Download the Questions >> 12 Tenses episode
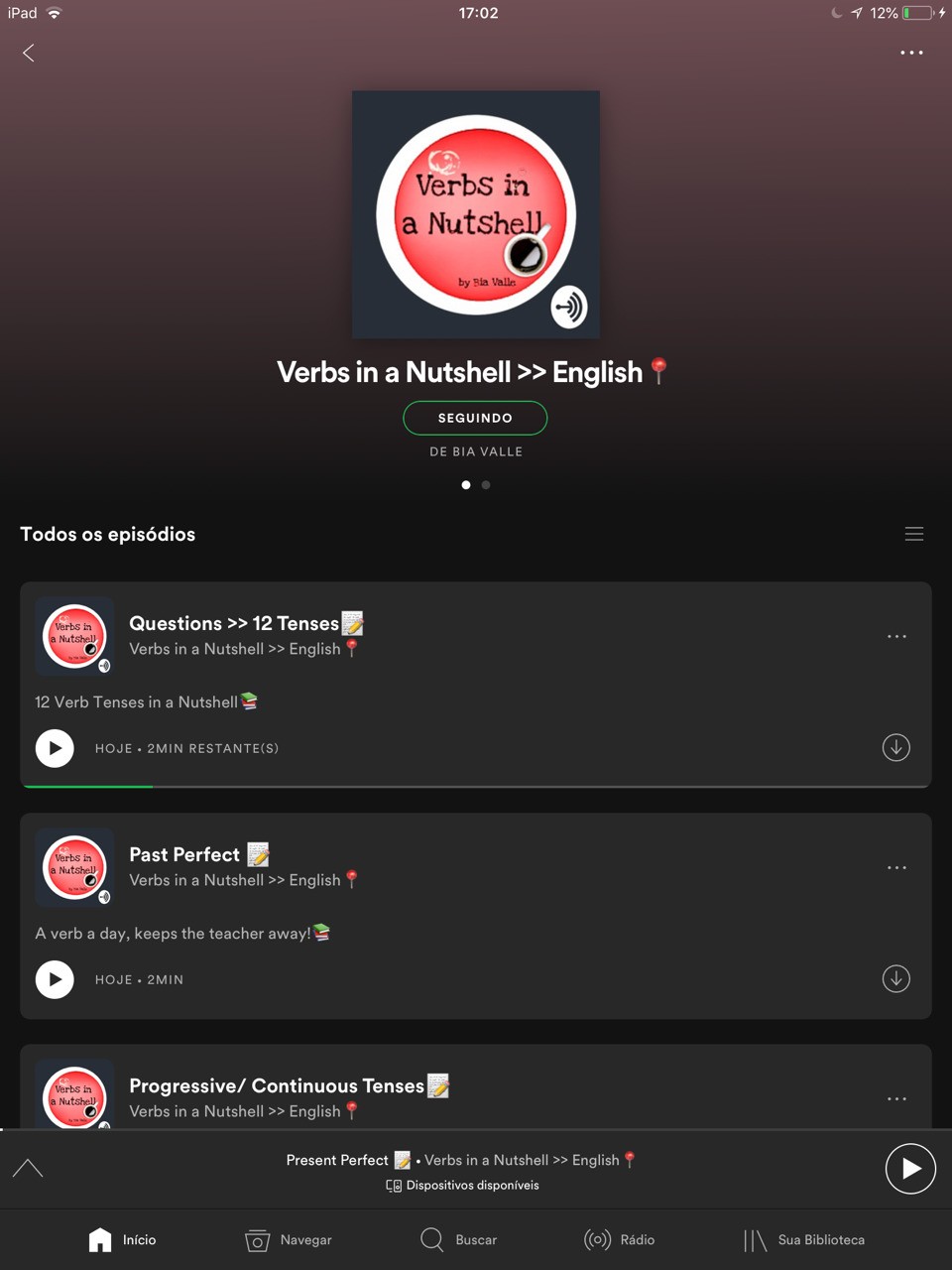This screenshot has height=1270, width=952. click(895, 748)
